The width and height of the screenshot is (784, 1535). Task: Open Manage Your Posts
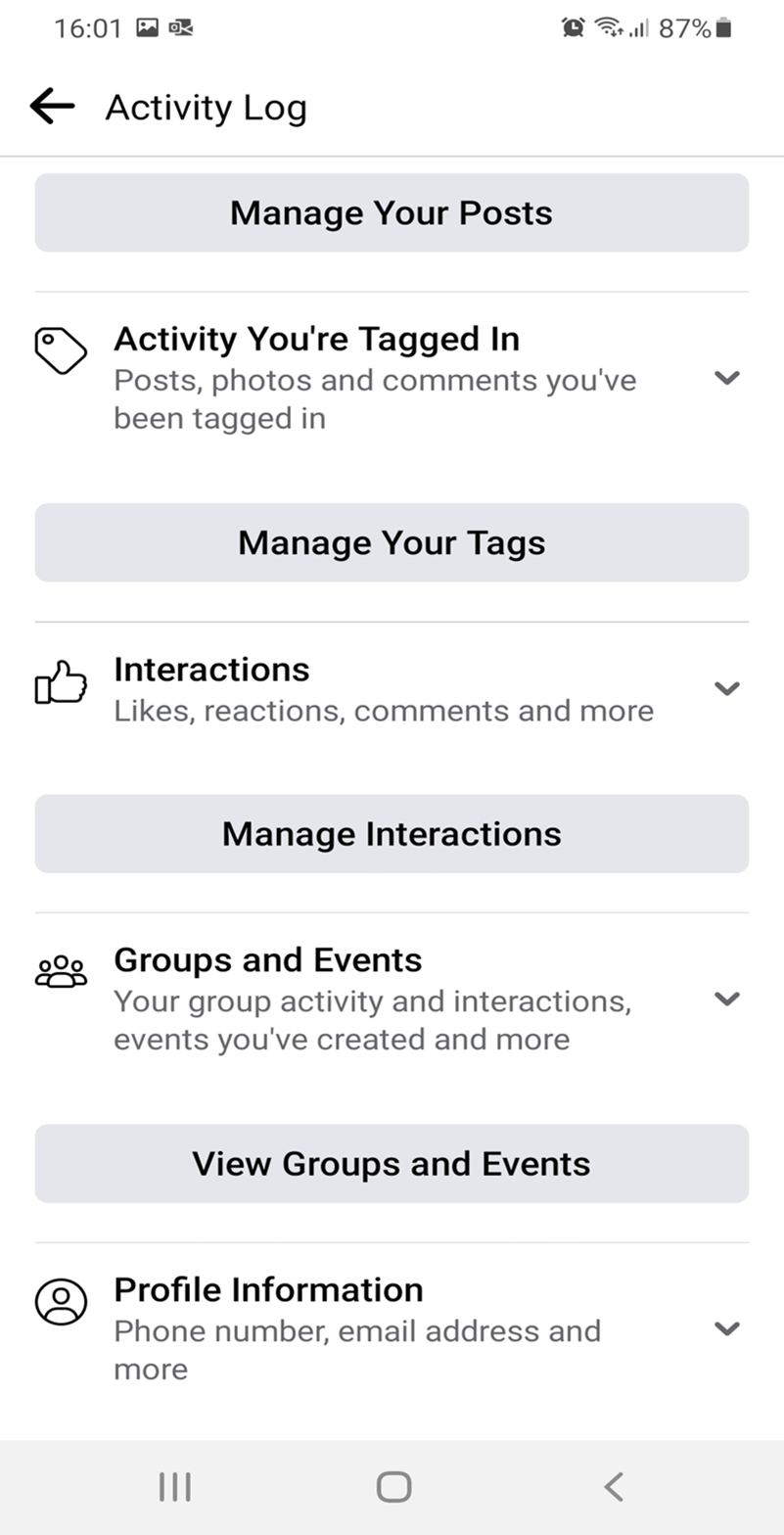[x=392, y=212]
